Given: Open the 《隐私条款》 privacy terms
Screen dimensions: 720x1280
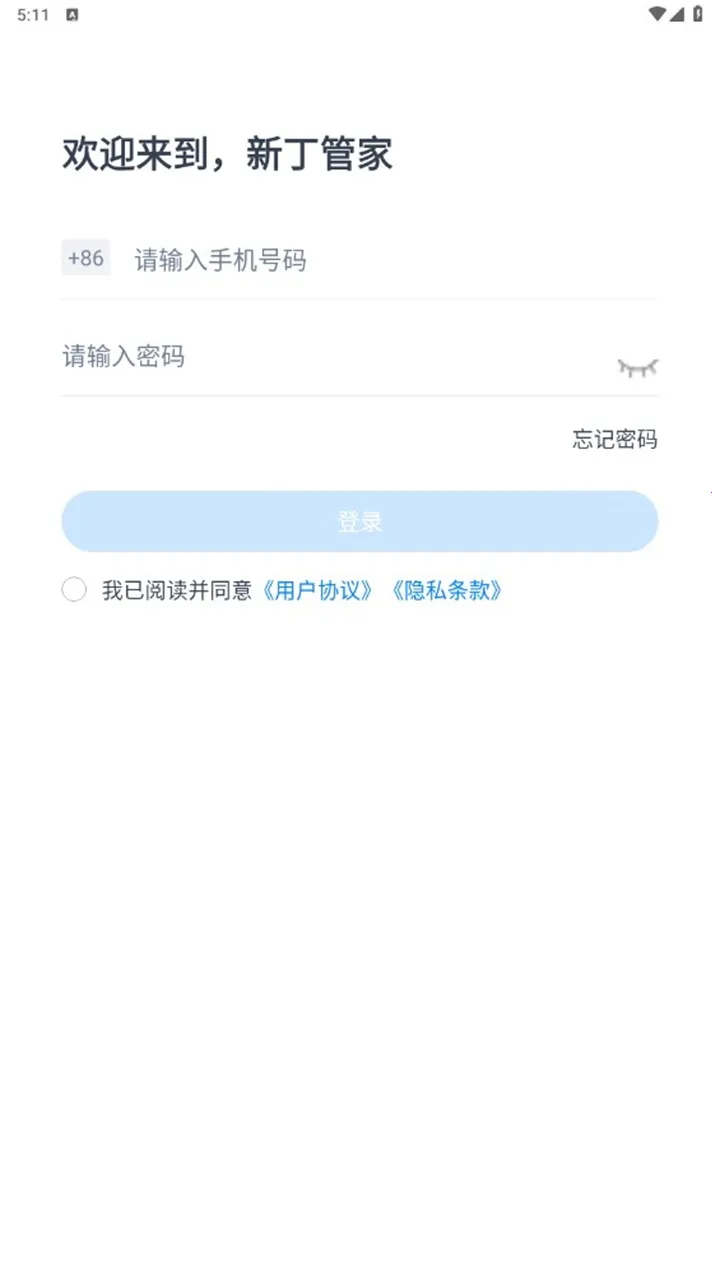Looking at the screenshot, I should (x=446, y=591).
